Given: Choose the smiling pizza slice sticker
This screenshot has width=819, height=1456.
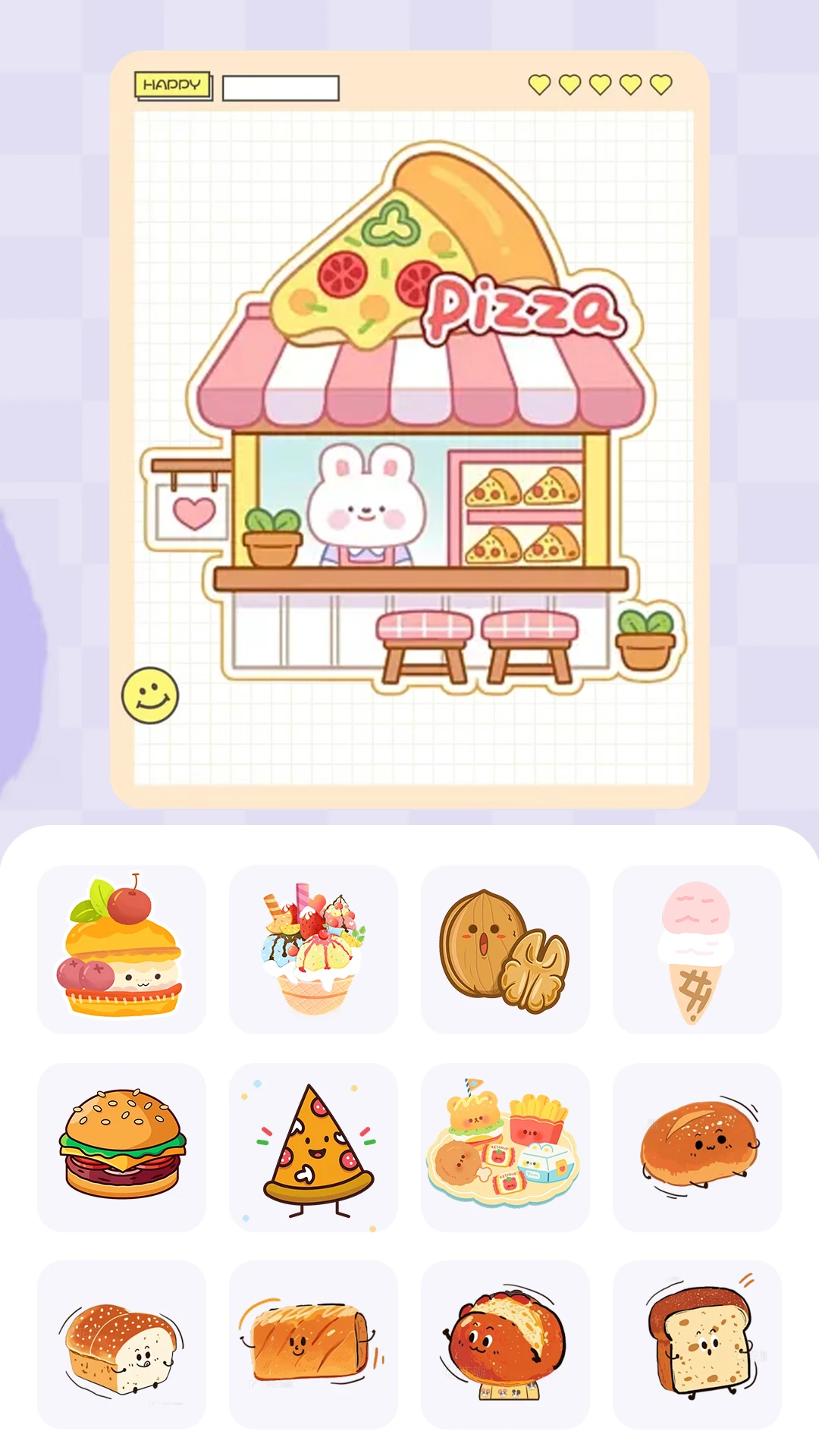Looking at the screenshot, I should 313,1147.
